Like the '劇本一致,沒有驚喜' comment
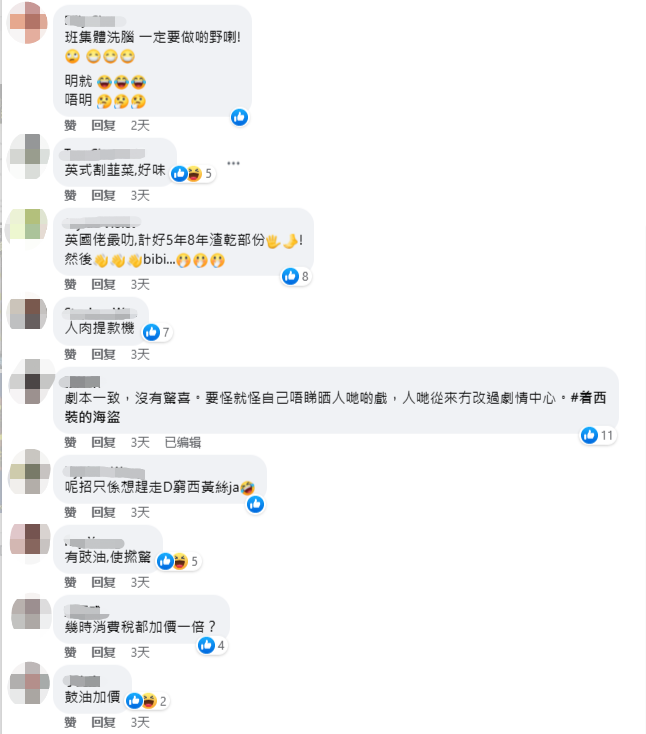Screen dimensions: 646x734 click(x=70, y=442)
